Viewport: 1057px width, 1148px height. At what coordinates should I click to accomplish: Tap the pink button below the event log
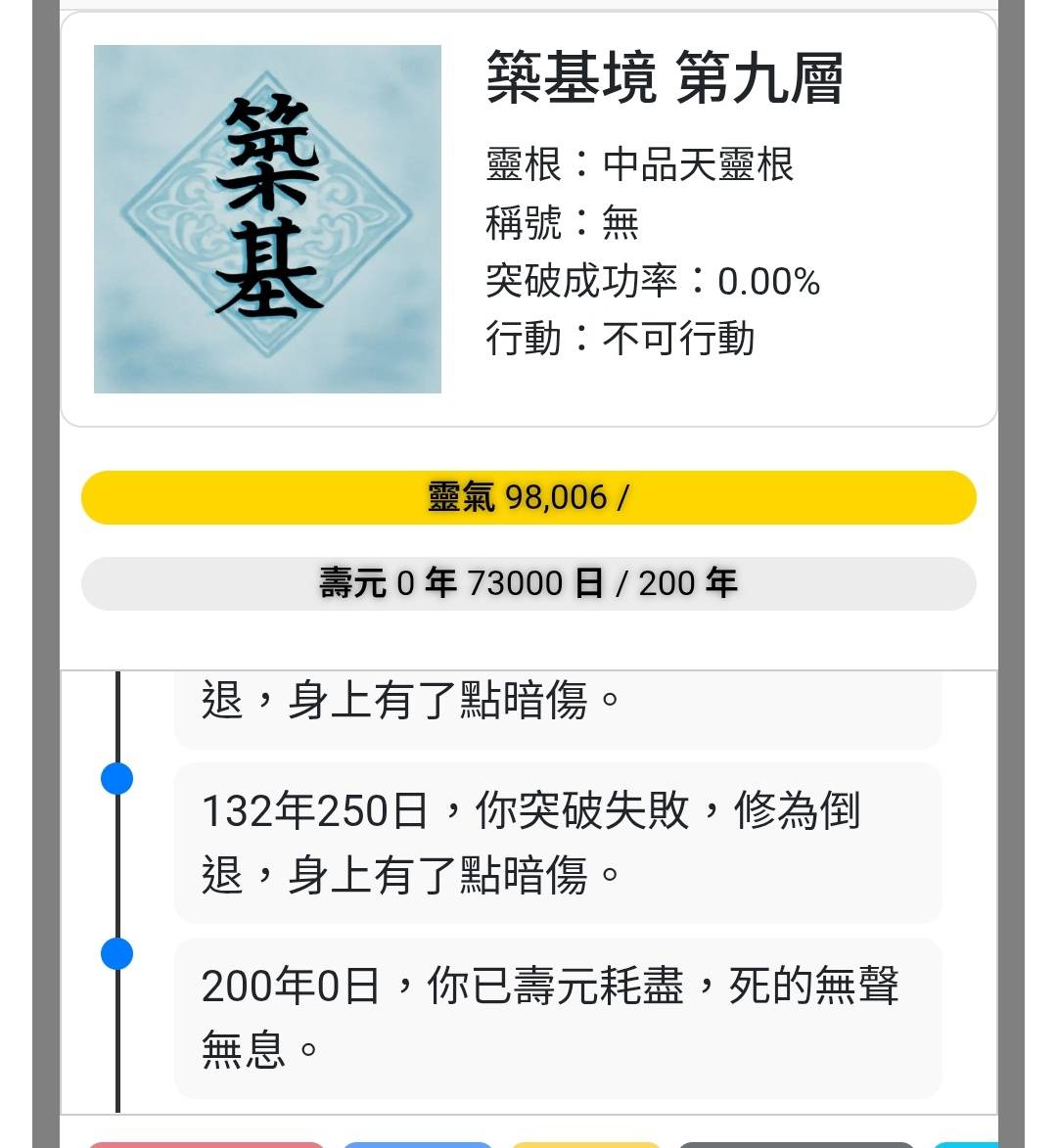206,1143
